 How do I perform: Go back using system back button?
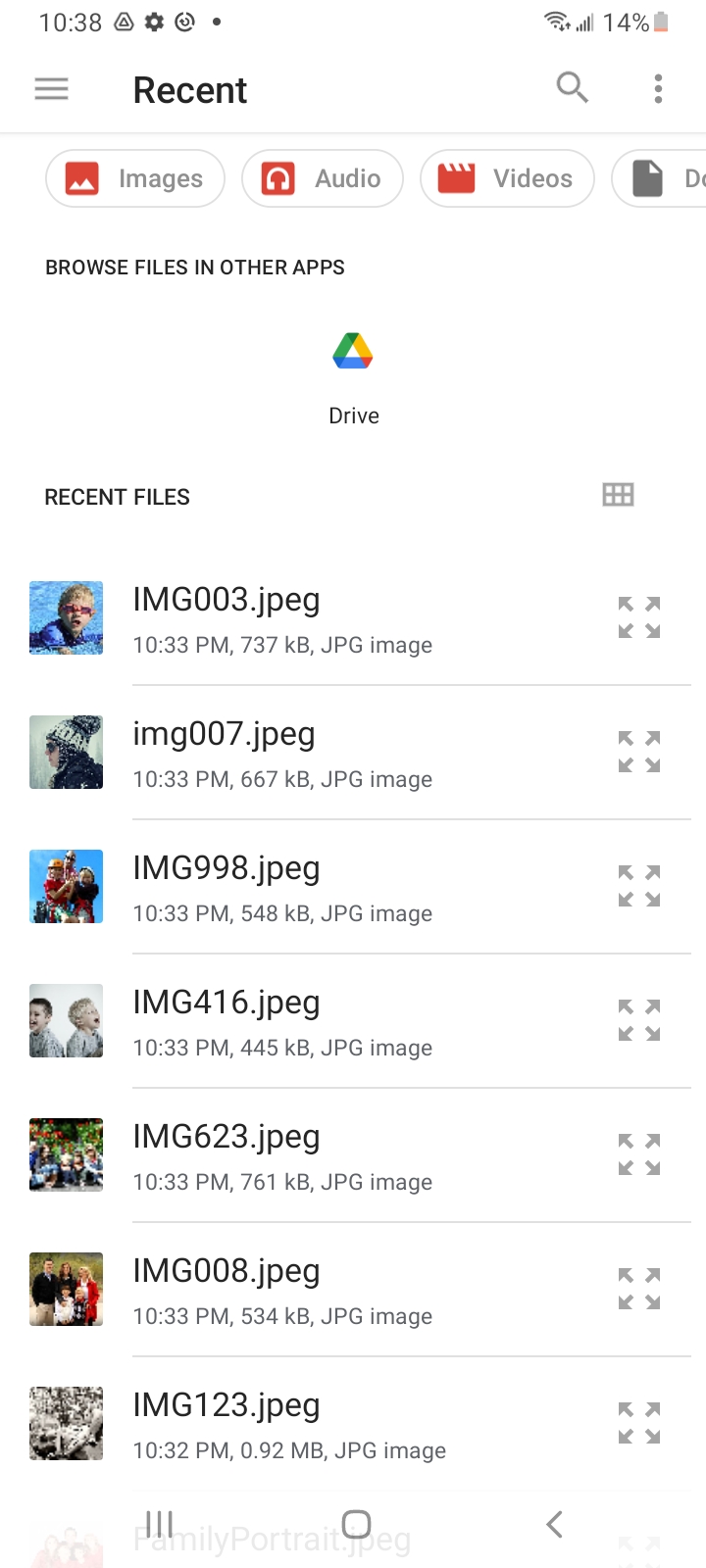[x=554, y=1524]
